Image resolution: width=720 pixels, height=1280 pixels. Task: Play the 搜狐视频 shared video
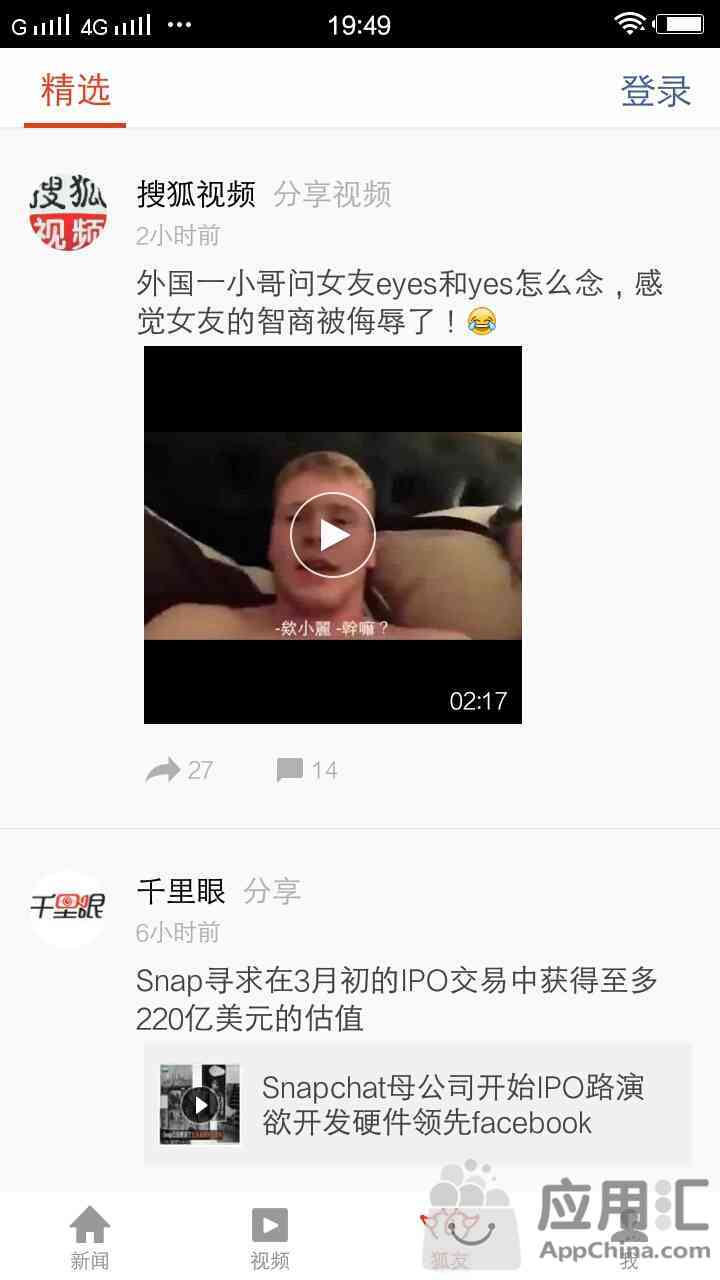tap(333, 535)
